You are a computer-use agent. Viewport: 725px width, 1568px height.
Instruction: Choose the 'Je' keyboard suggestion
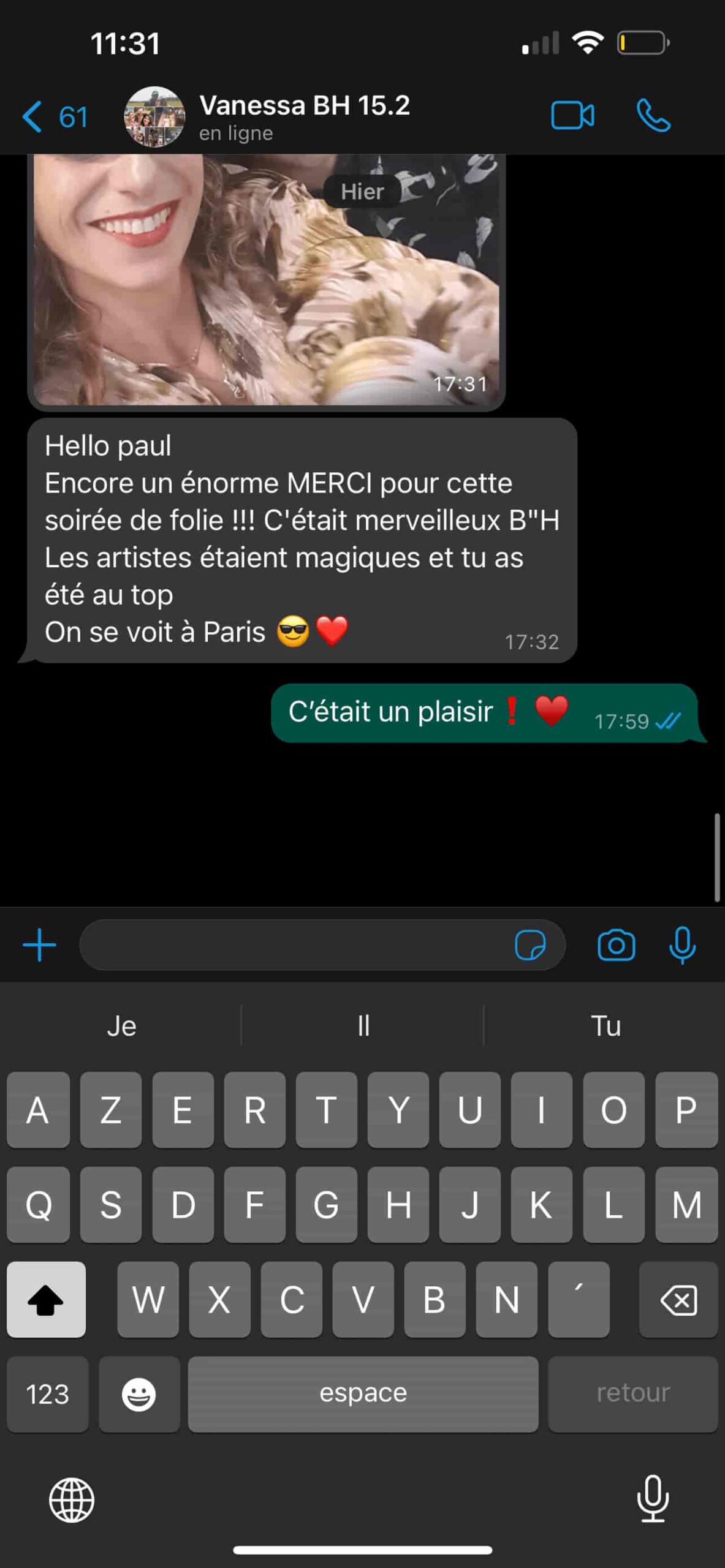pos(121,1026)
